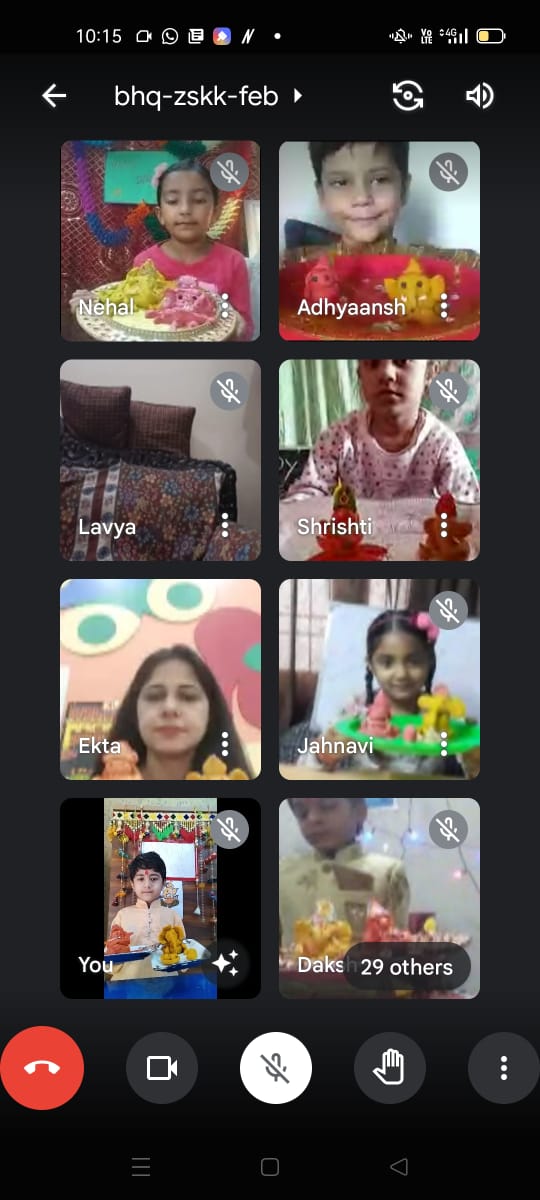The width and height of the screenshot is (540, 1200).
Task: Open three-dot menu on Shrishti's tile
Action: (444, 524)
